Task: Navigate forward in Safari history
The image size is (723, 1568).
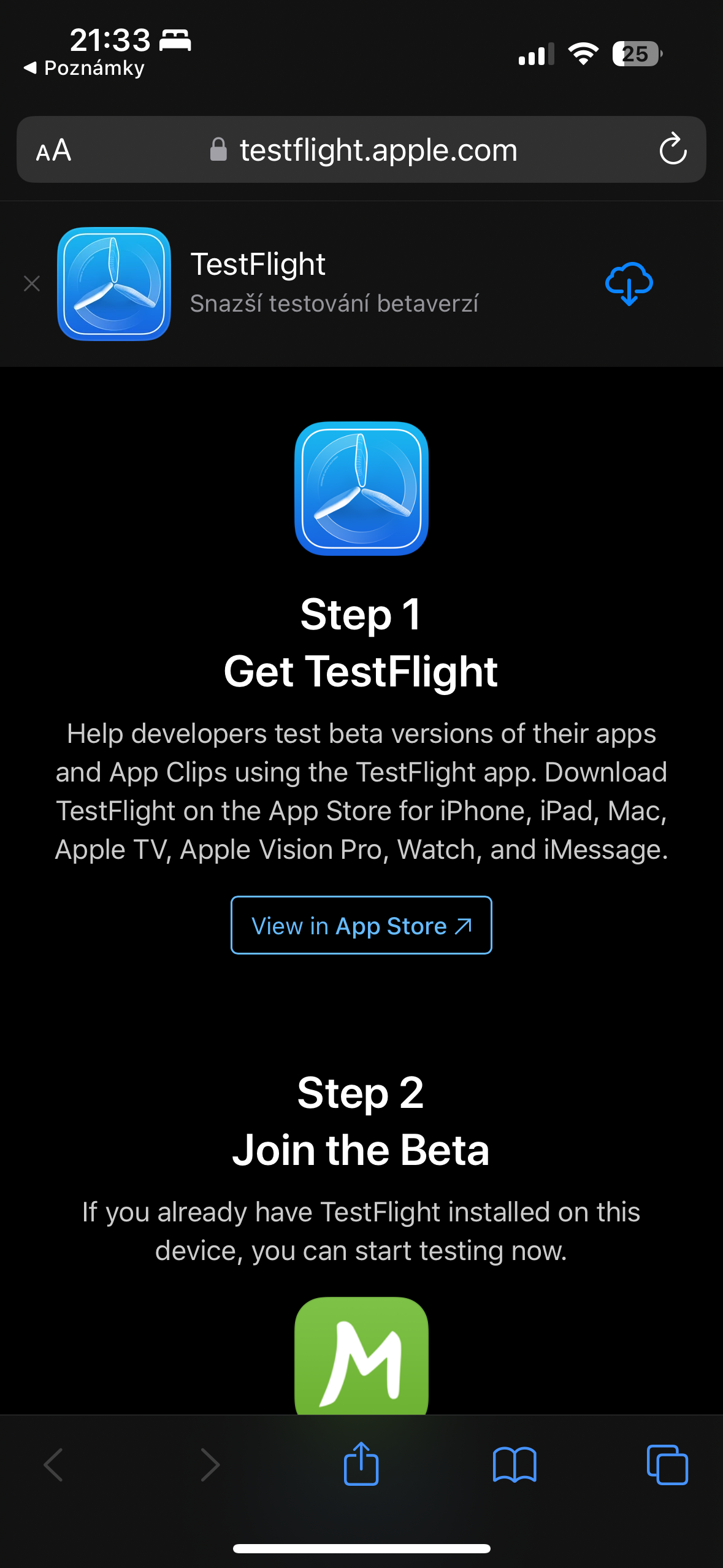Action: [x=210, y=1466]
